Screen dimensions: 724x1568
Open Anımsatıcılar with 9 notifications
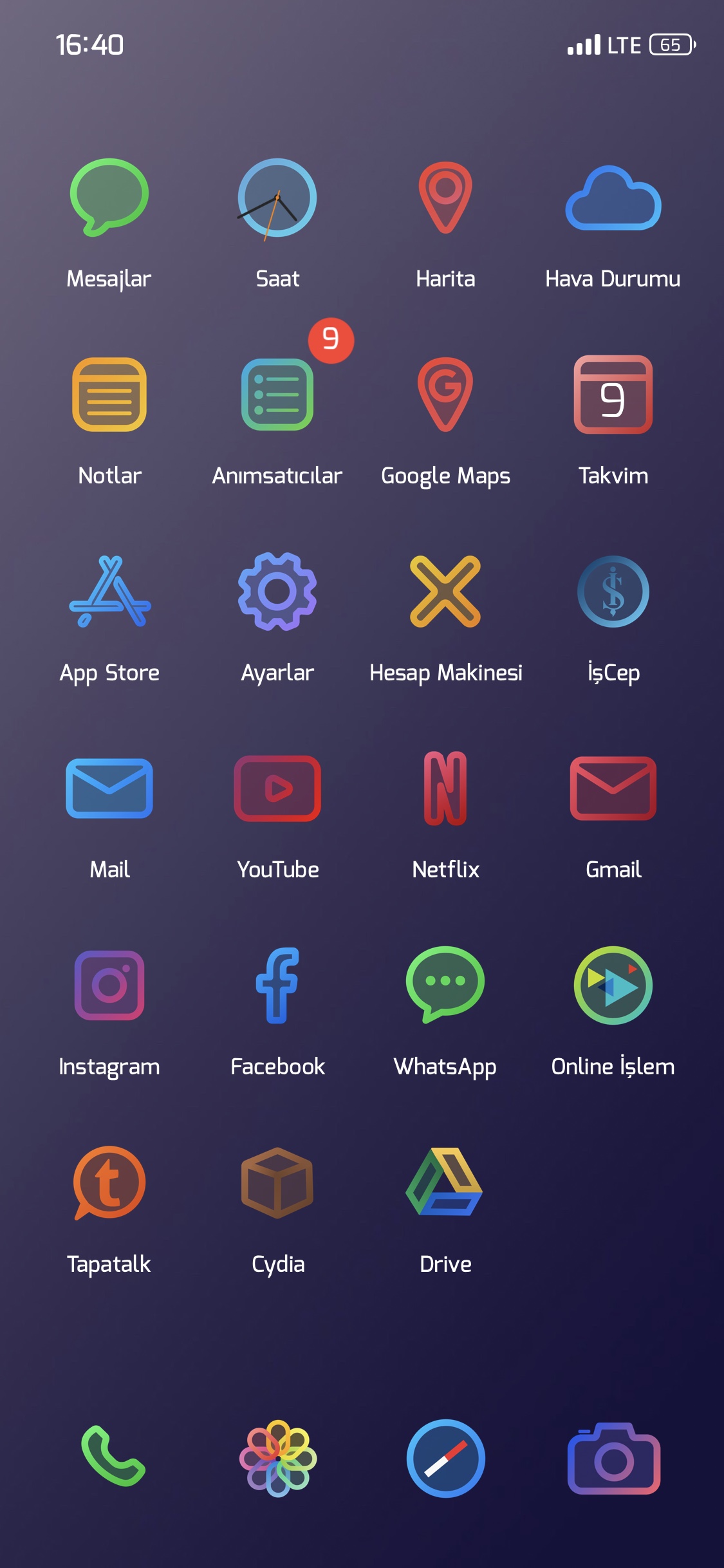point(277,395)
